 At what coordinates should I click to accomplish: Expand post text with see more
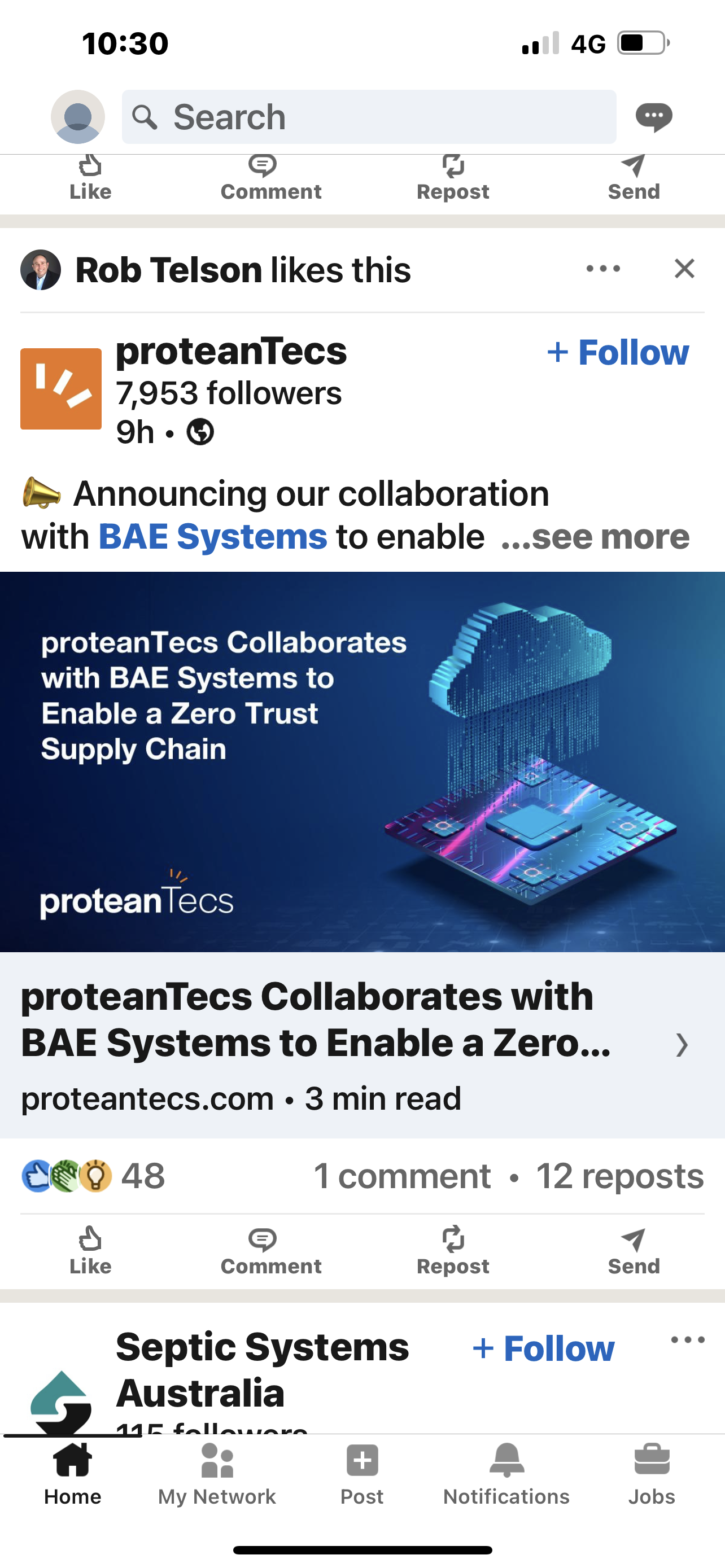coord(595,537)
